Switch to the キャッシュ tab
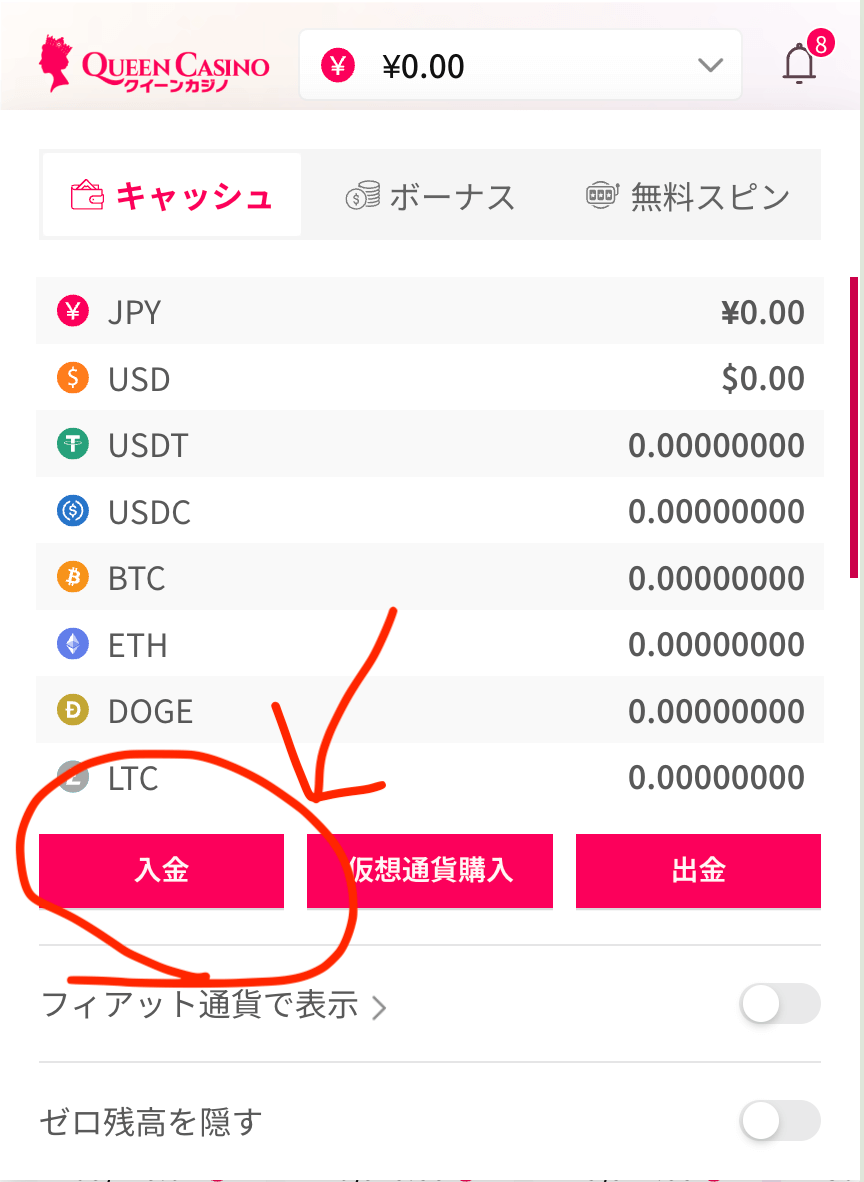This screenshot has height=1182, width=864. pyautogui.click(x=172, y=195)
